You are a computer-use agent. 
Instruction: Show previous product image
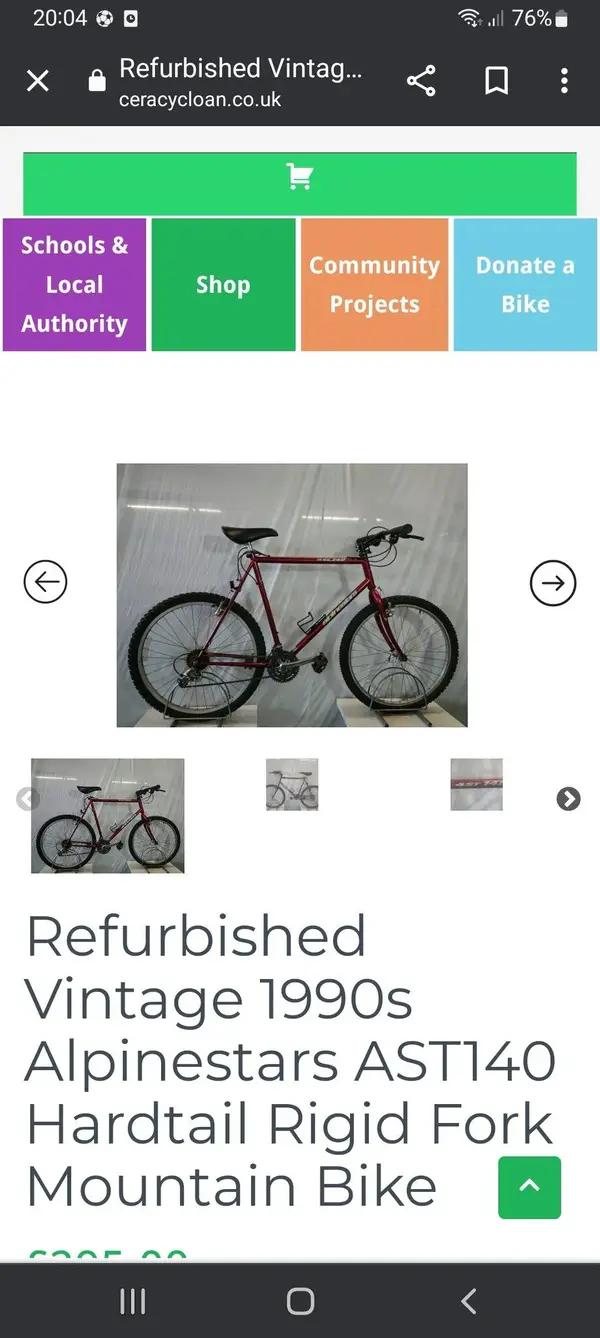click(45, 582)
